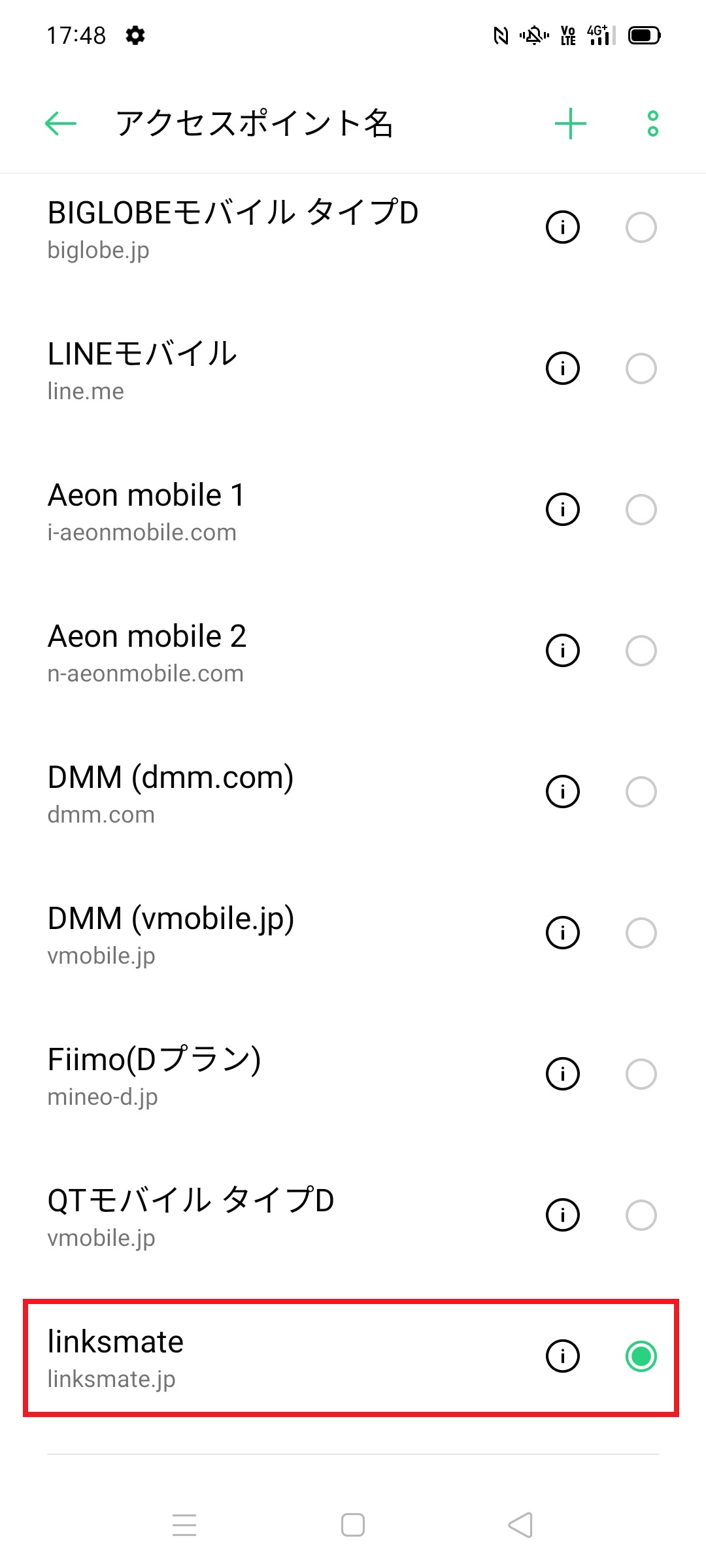This screenshot has height=1568, width=706.
Task: Select Aeon mobile 2 radio toggle
Action: pos(641,651)
